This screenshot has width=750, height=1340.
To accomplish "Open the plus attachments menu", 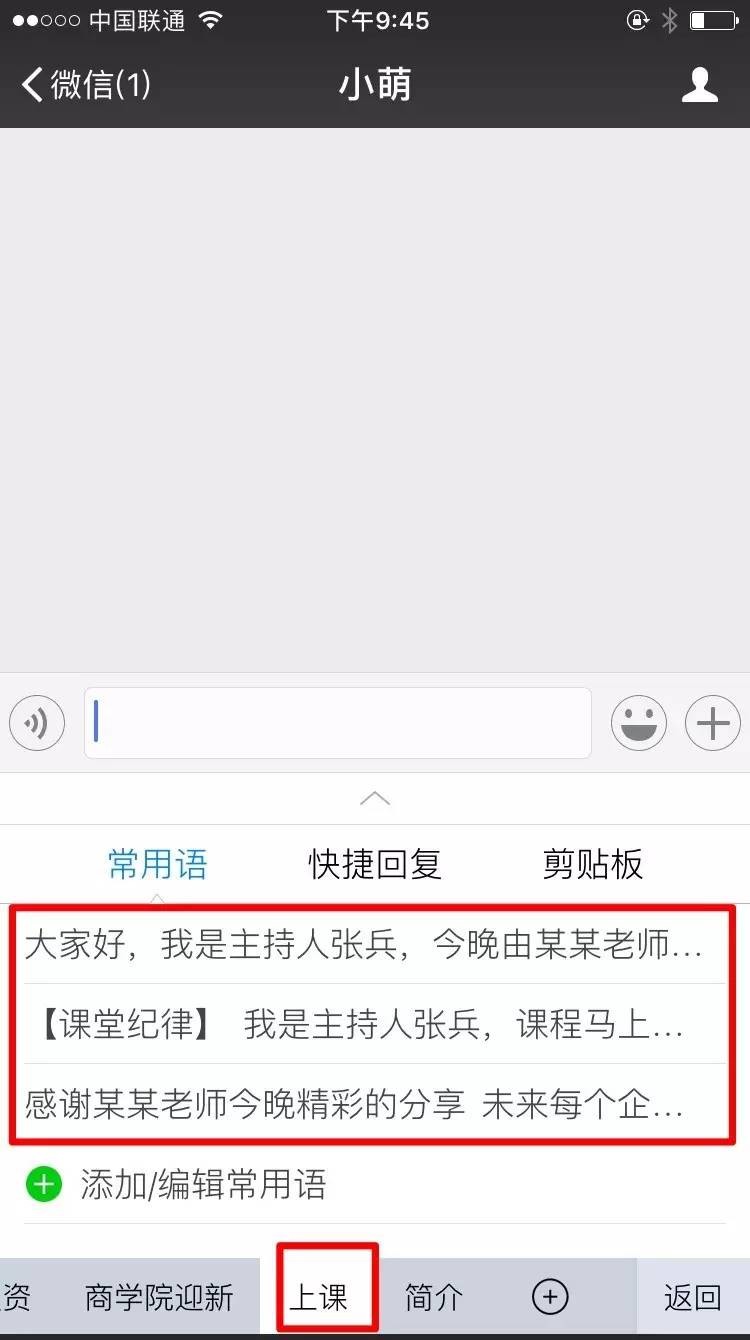I will pyautogui.click(x=712, y=722).
